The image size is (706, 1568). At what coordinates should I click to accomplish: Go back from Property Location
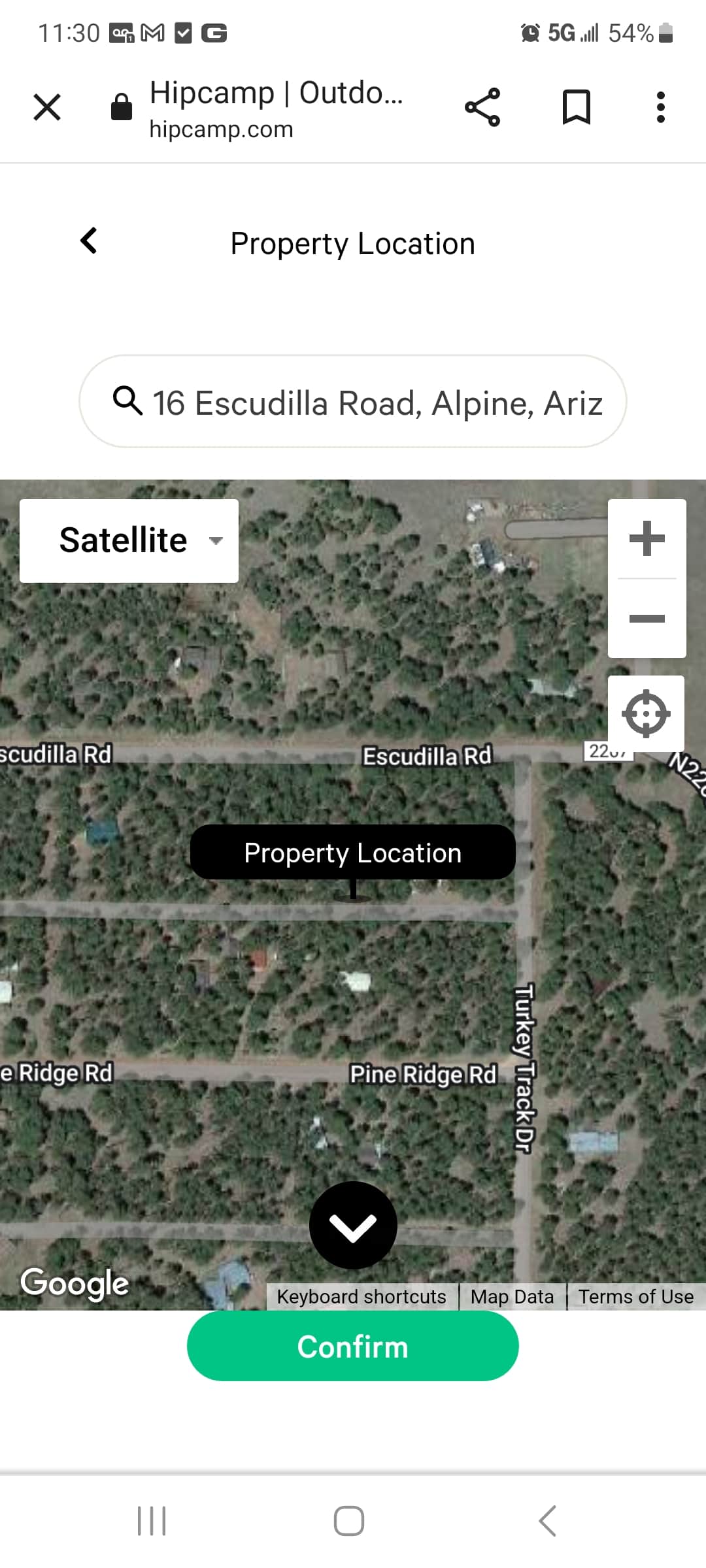point(89,241)
